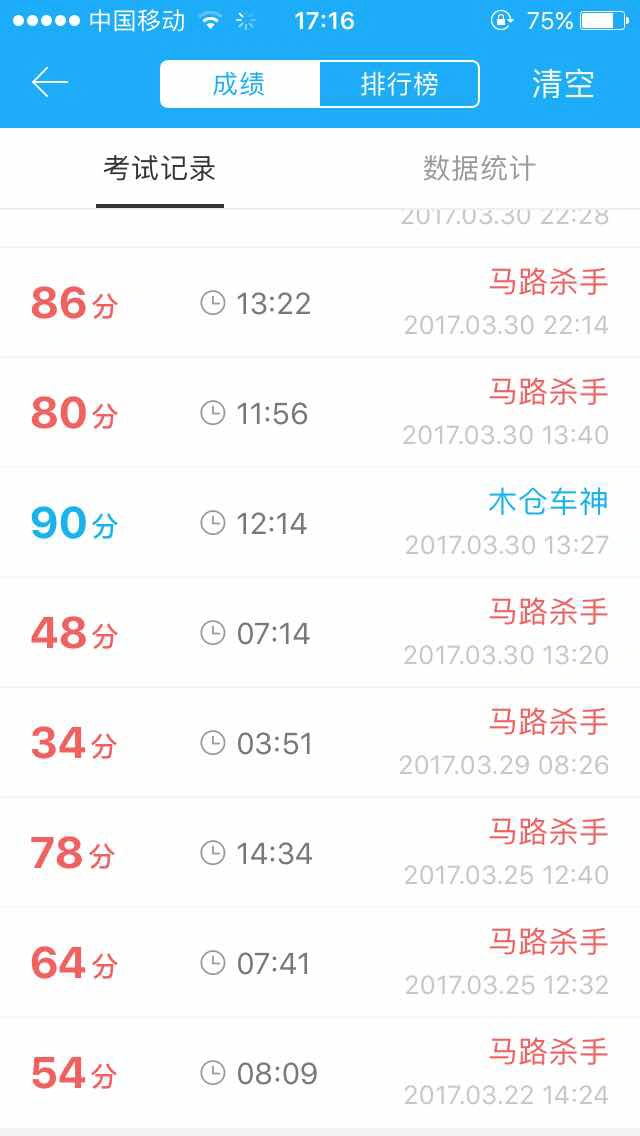Open the 34分 exam record

(x=320, y=743)
